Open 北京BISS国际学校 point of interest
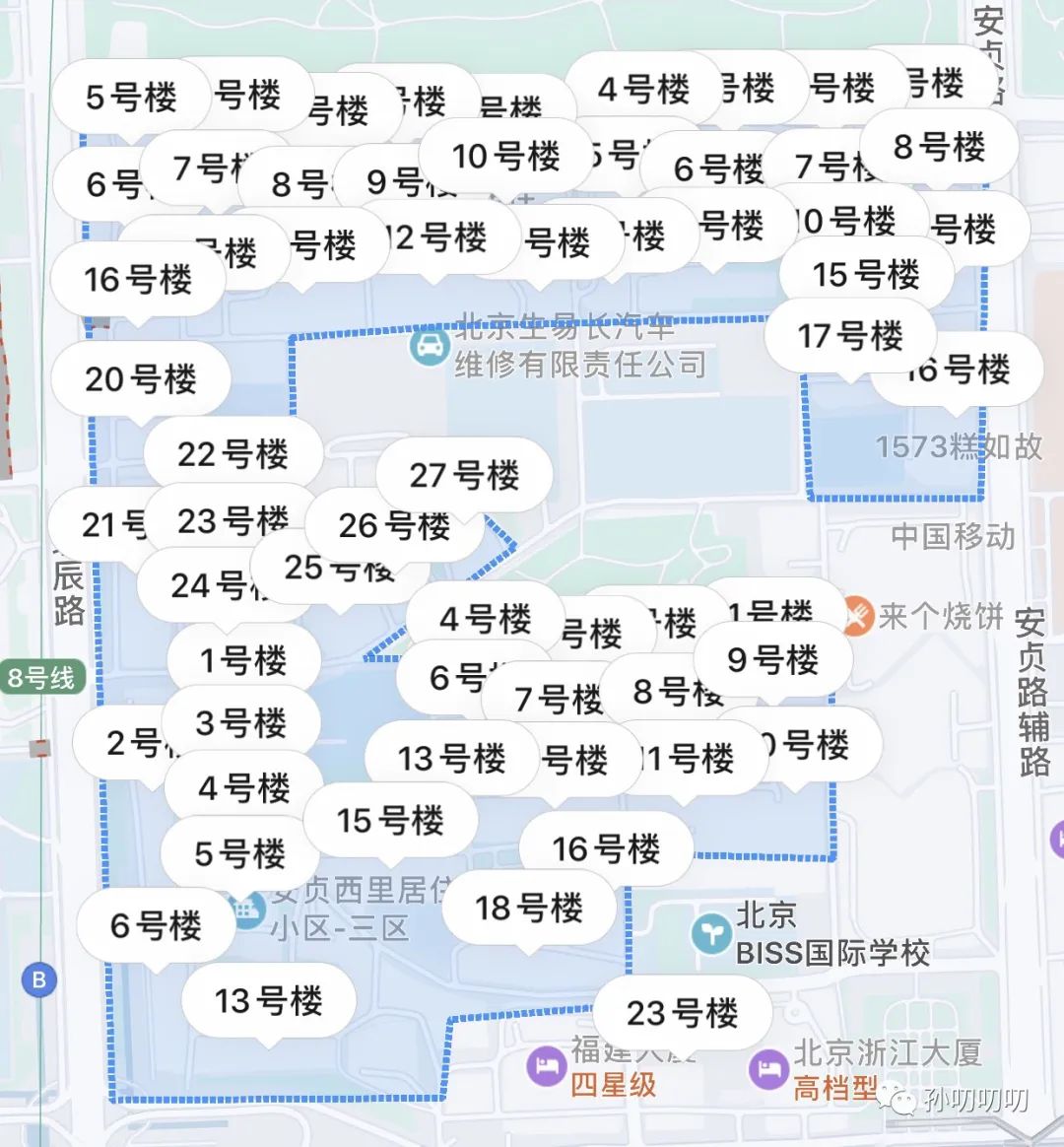This screenshot has height=1147, width=1064. click(710, 933)
